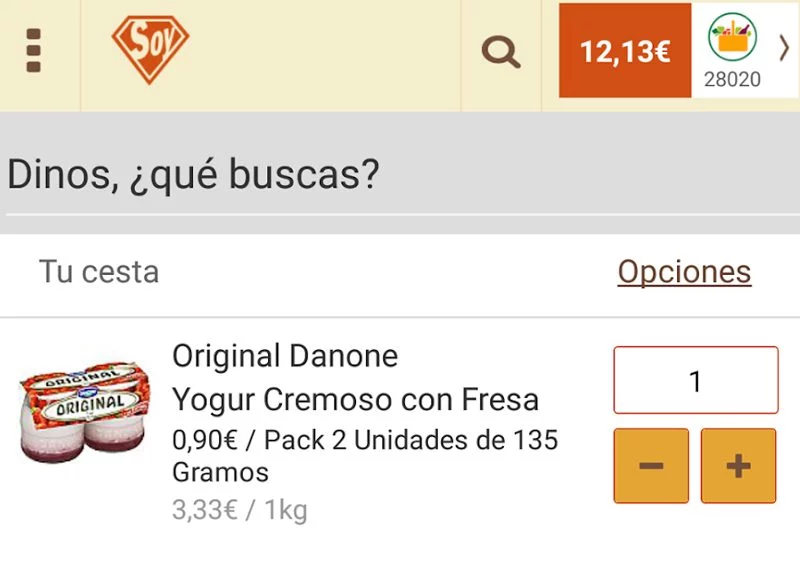Open the cart total 12,13€
Image resolution: width=800 pixels, height=583 pixels.
[625, 51]
